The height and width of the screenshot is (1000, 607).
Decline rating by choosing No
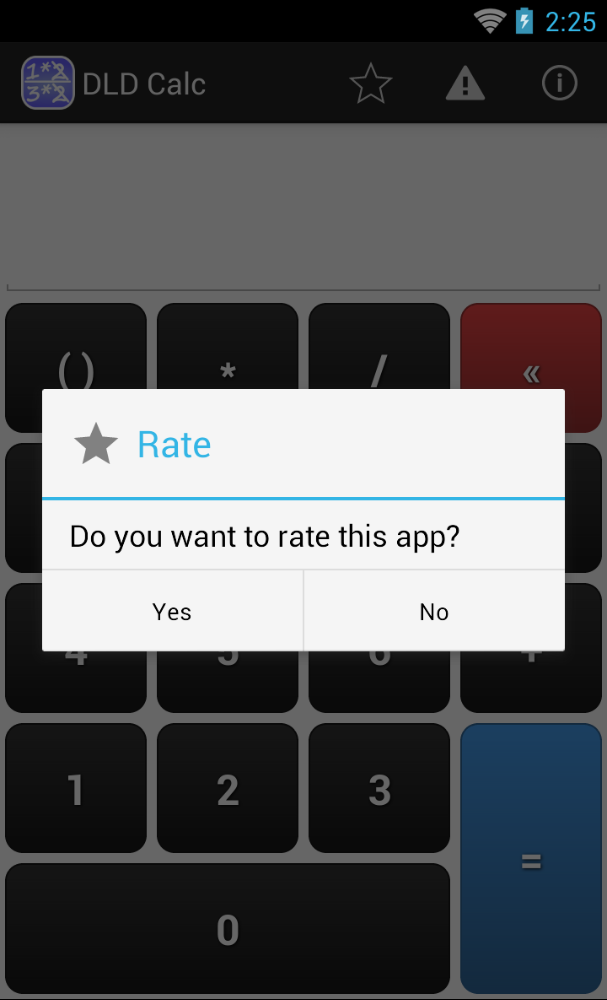coord(434,611)
